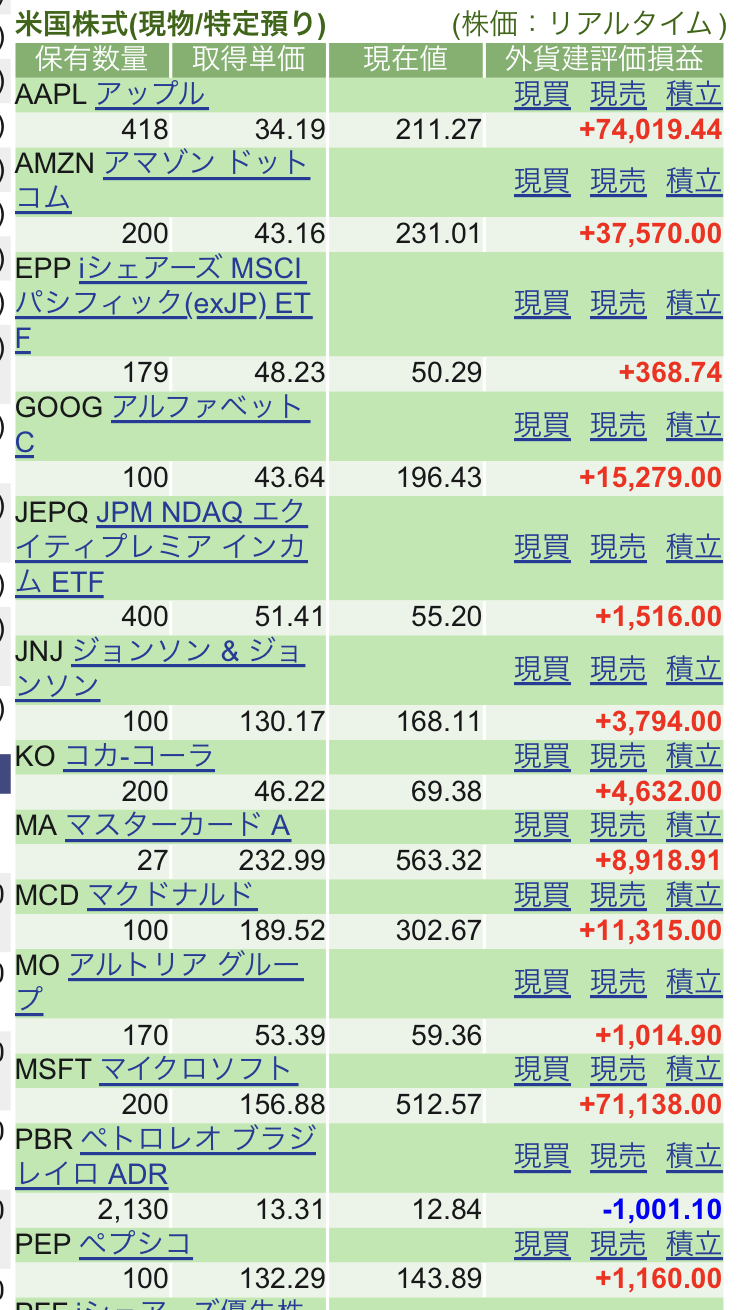Viewport: 742px width, 1310px height.
Task: Open the アップル stock link
Action: (x=151, y=95)
